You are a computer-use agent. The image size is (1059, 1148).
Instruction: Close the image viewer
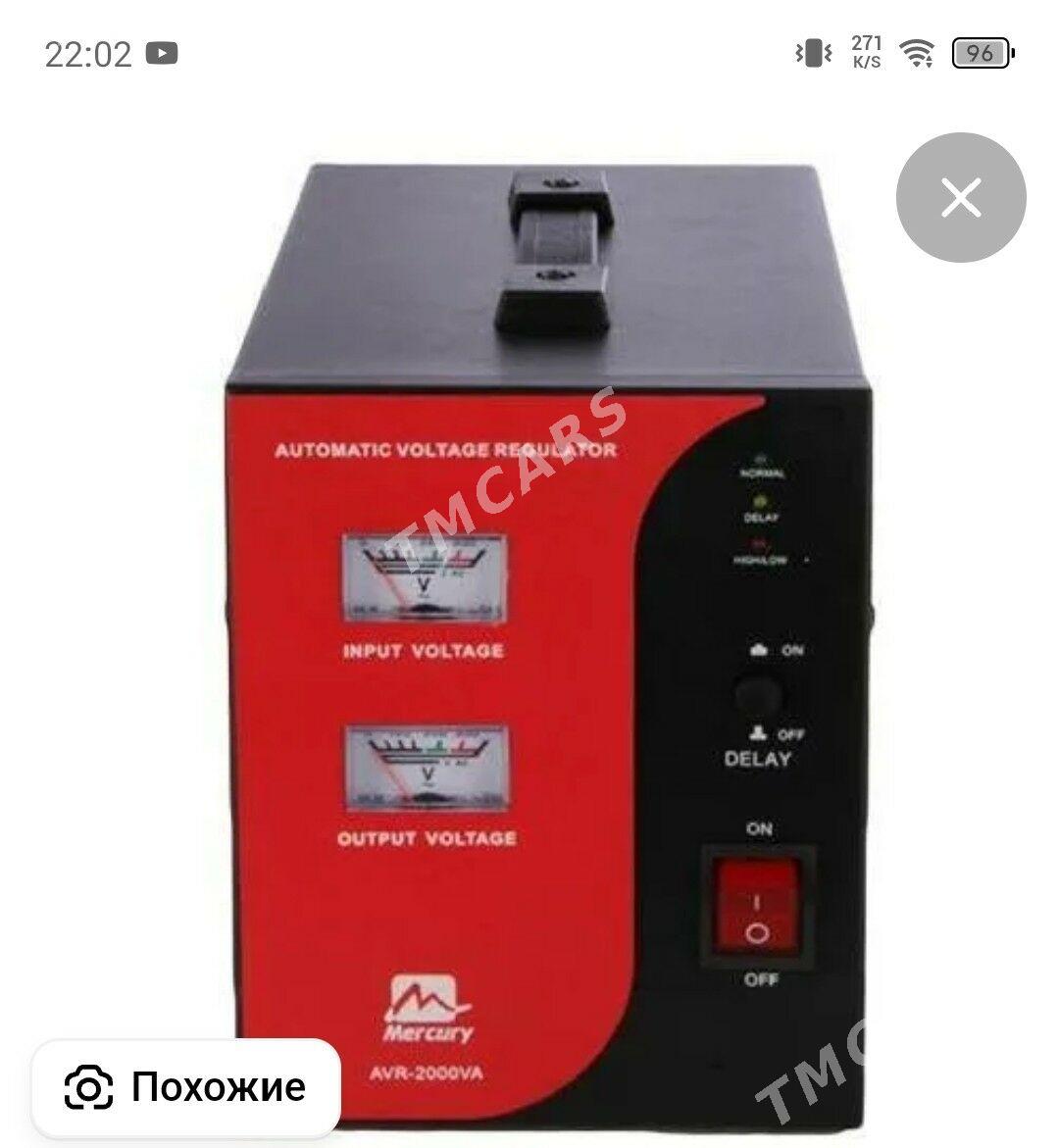point(960,198)
